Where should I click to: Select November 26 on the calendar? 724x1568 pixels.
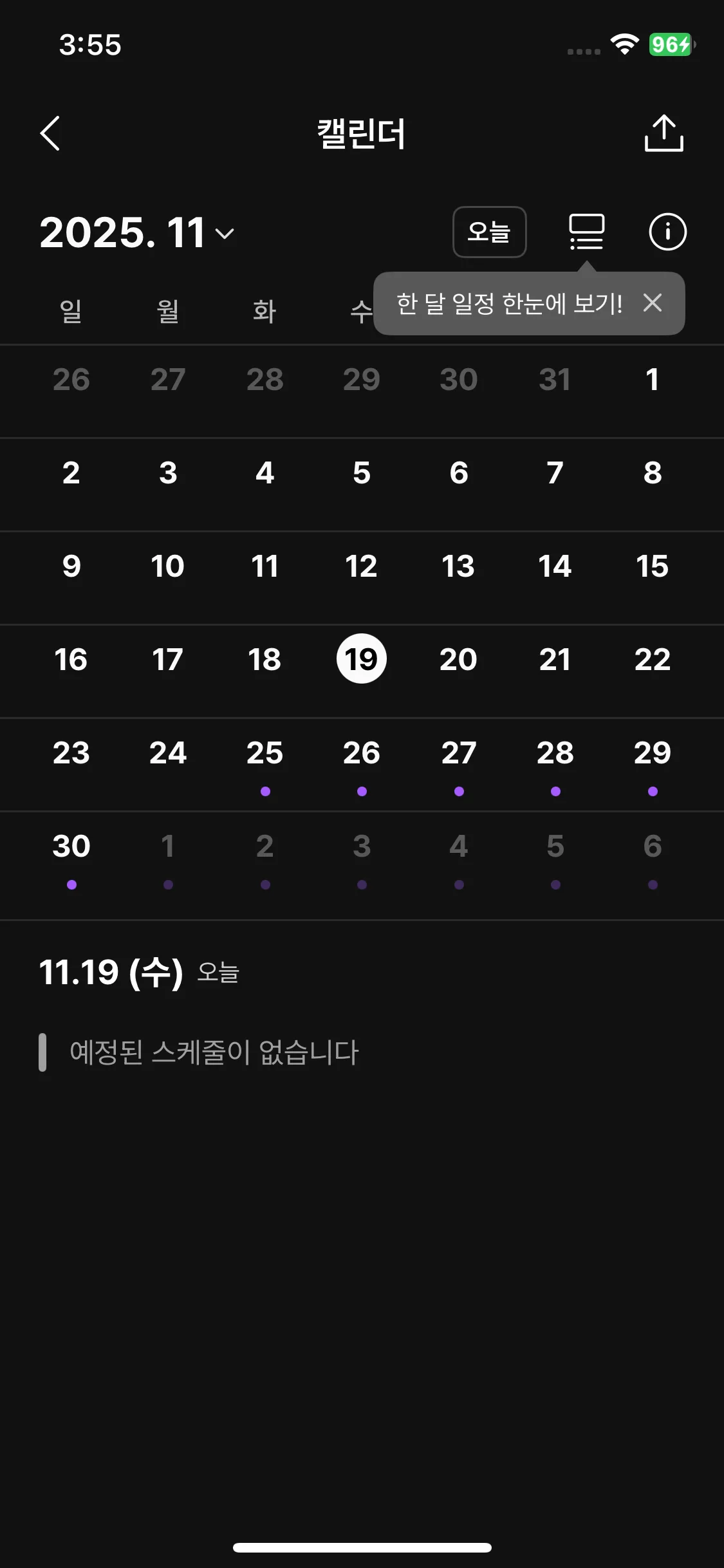click(x=362, y=753)
